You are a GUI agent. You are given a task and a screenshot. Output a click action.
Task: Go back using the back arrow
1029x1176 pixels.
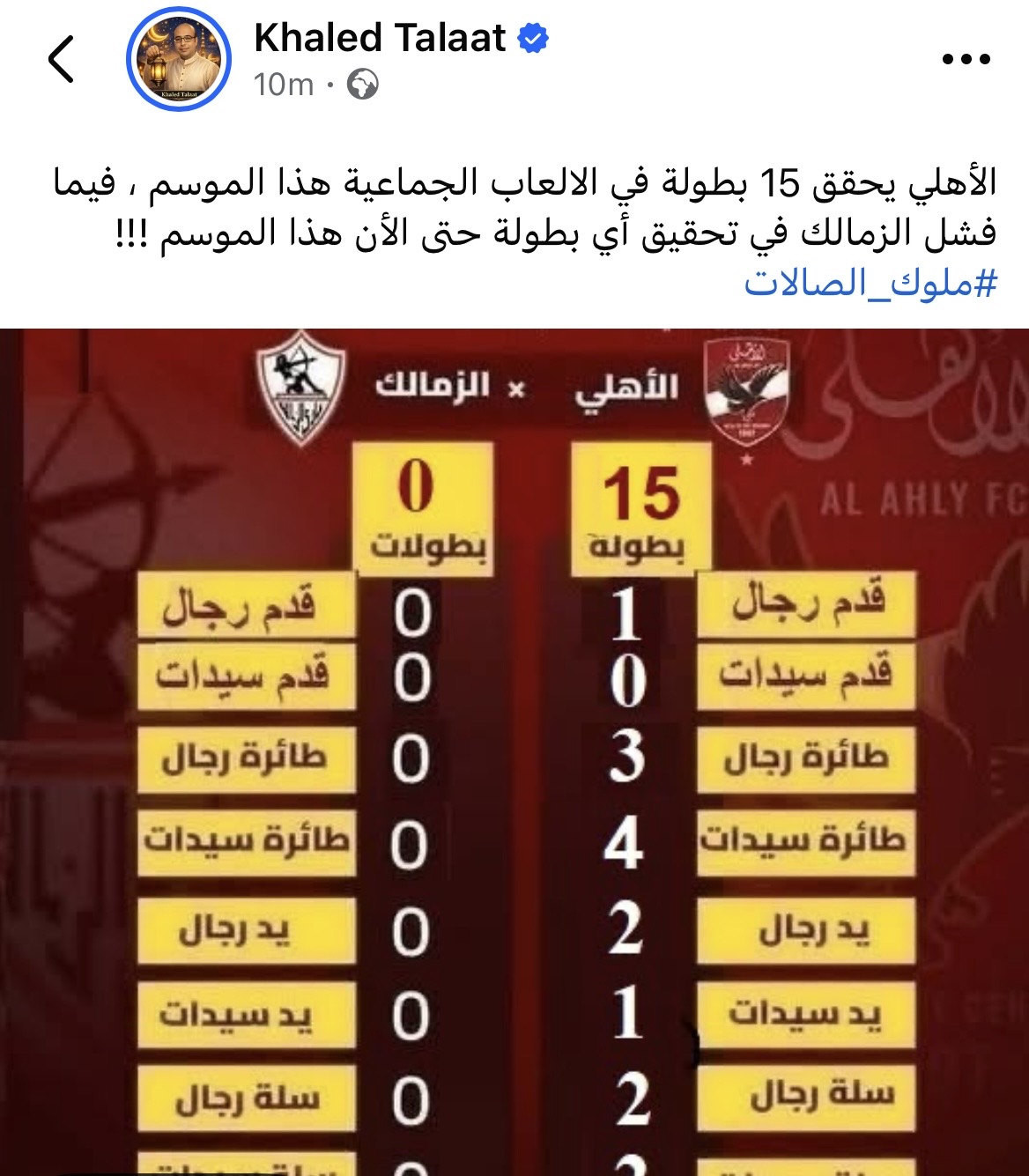(61, 60)
